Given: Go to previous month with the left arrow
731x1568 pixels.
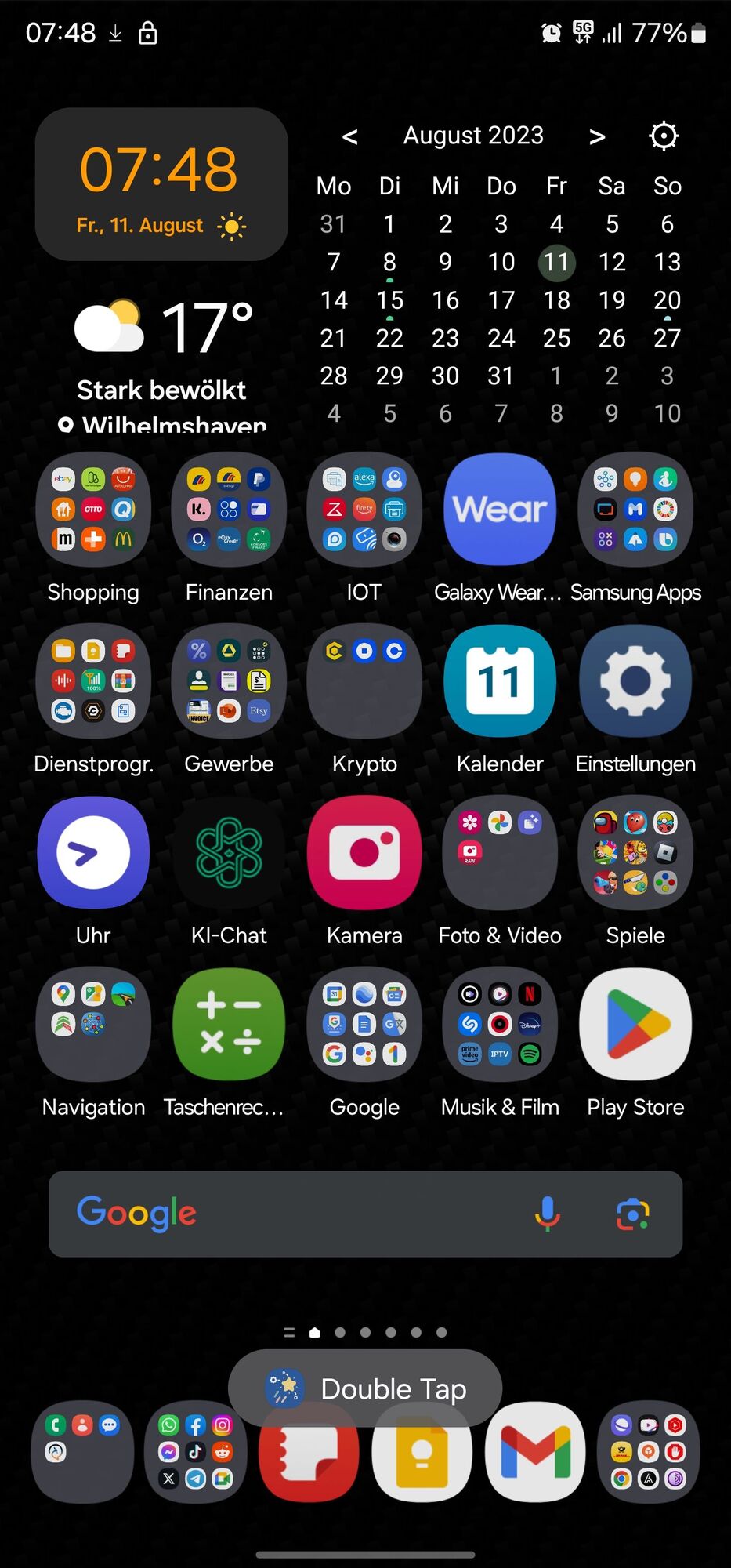Looking at the screenshot, I should click(x=350, y=136).
